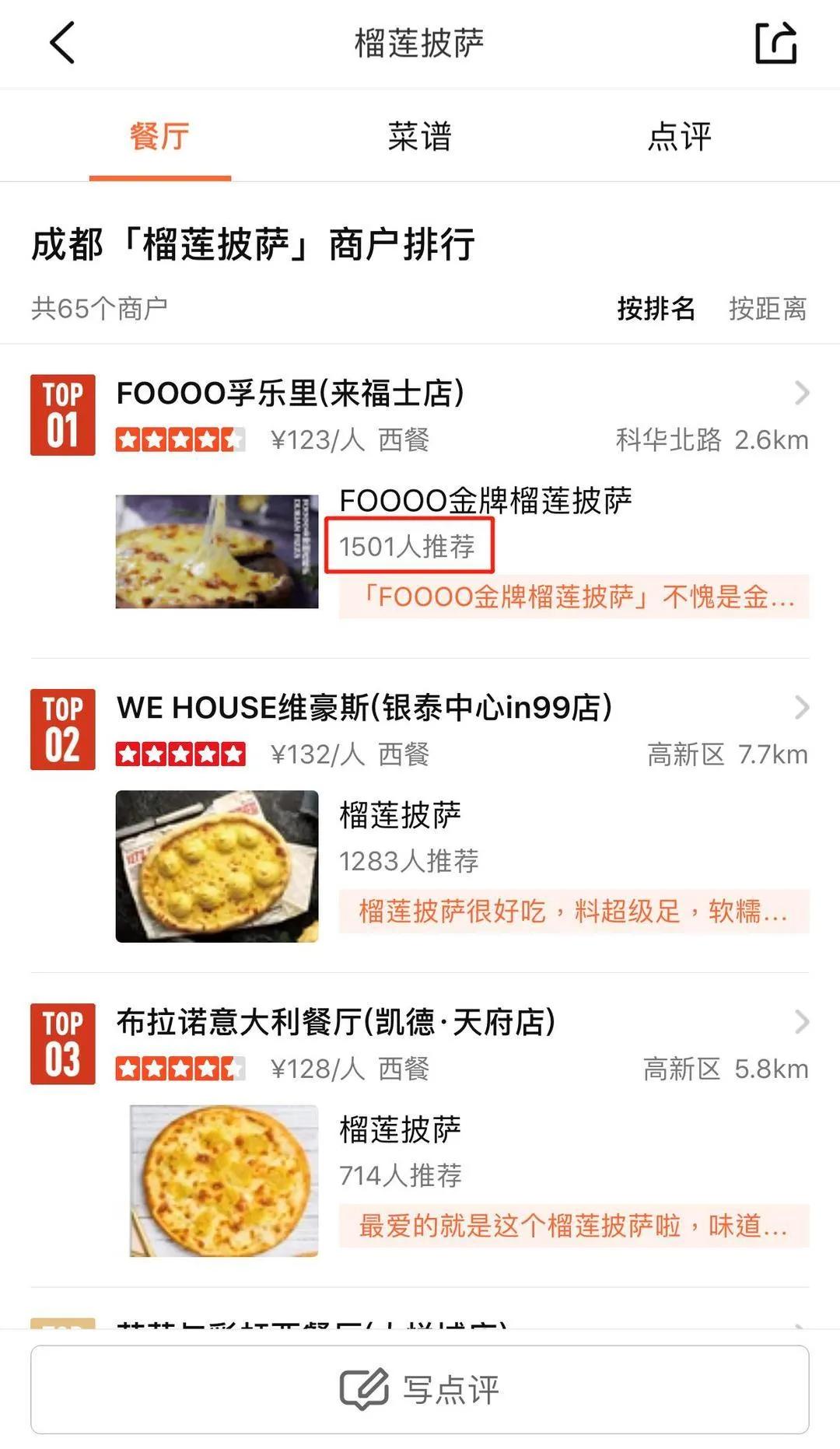Switch sorting to 按距离
The image size is (840, 1449).
point(766,308)
